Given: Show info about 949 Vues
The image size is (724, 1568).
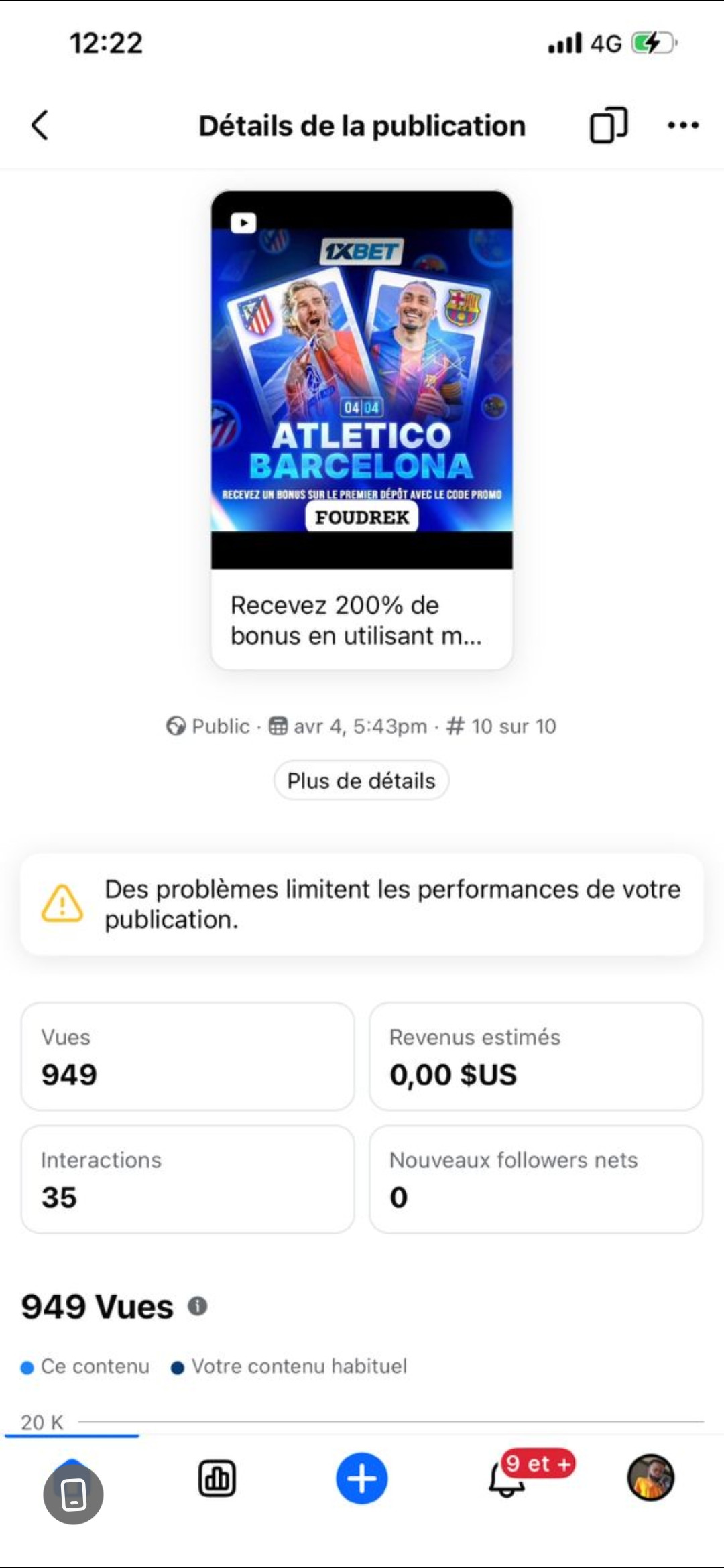Looking at the screenshot, I should [x=197, y=1305].
